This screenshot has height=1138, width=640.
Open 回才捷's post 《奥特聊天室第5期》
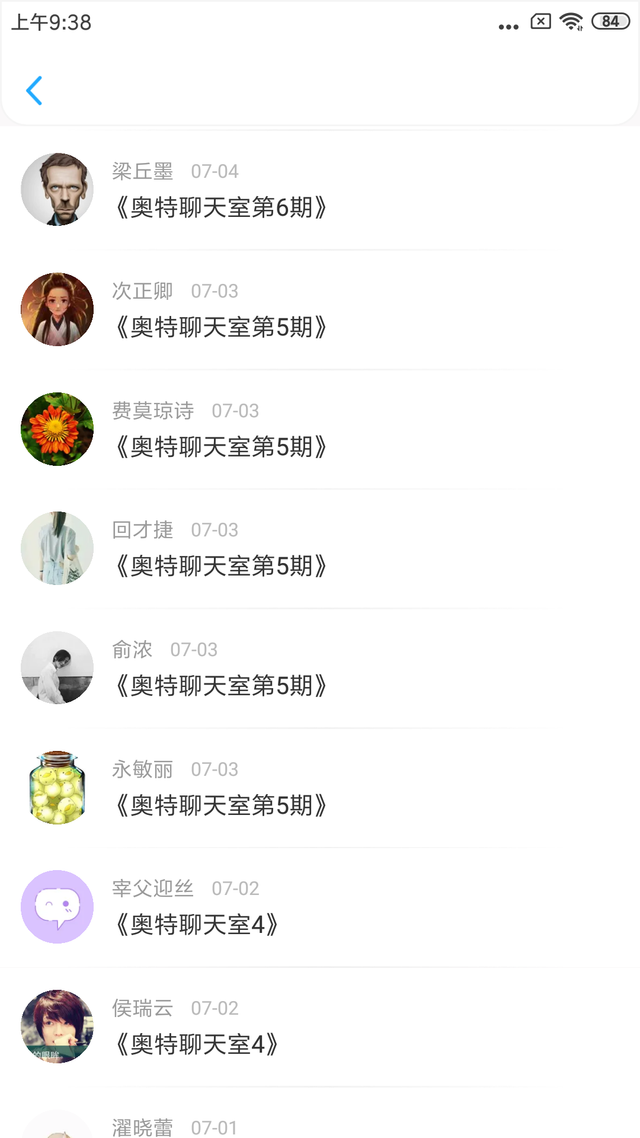point(221,566)
